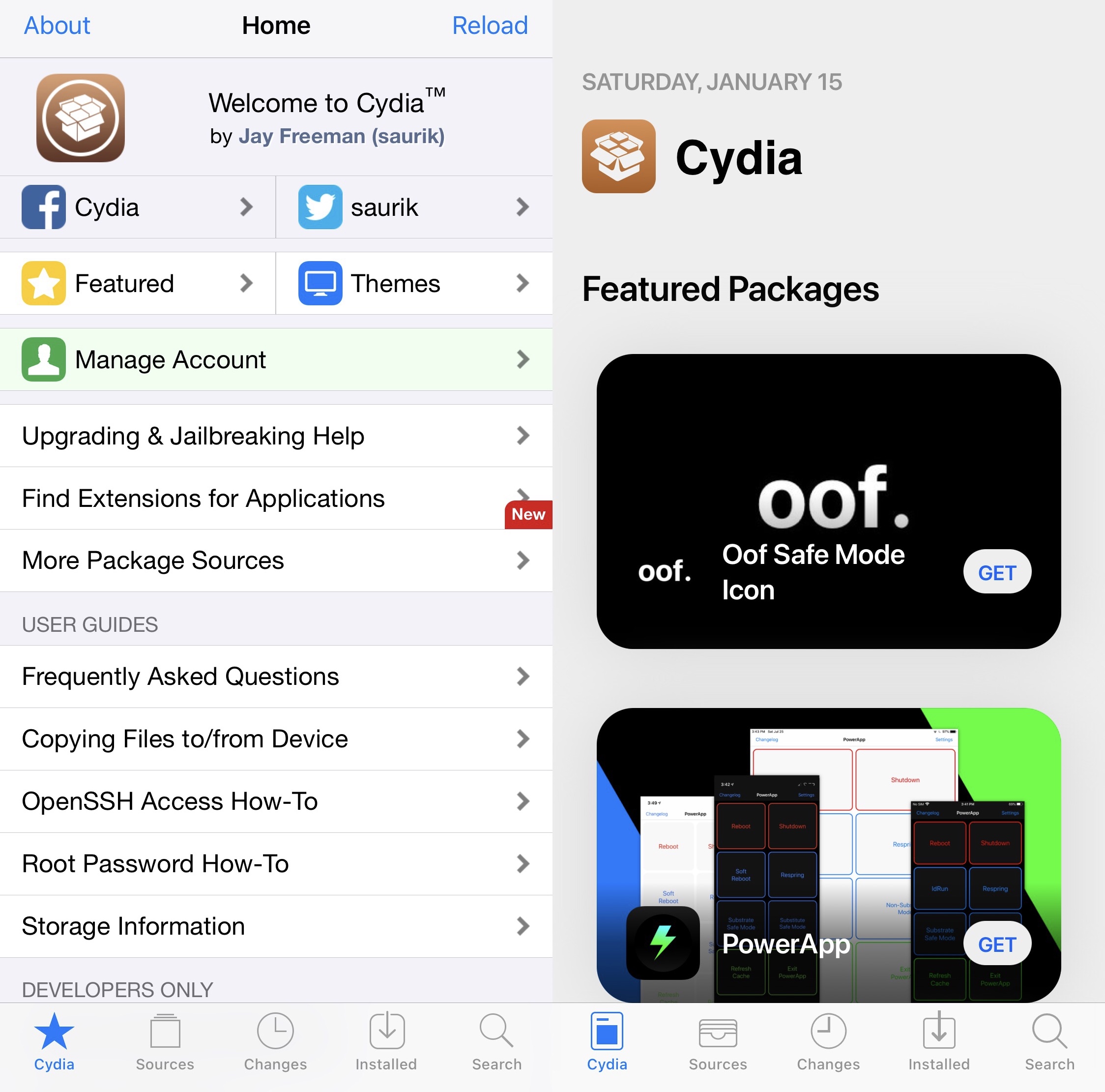Open the About page
The width and height of the screenshot is (1105, 1092).
tap(57, 26)
